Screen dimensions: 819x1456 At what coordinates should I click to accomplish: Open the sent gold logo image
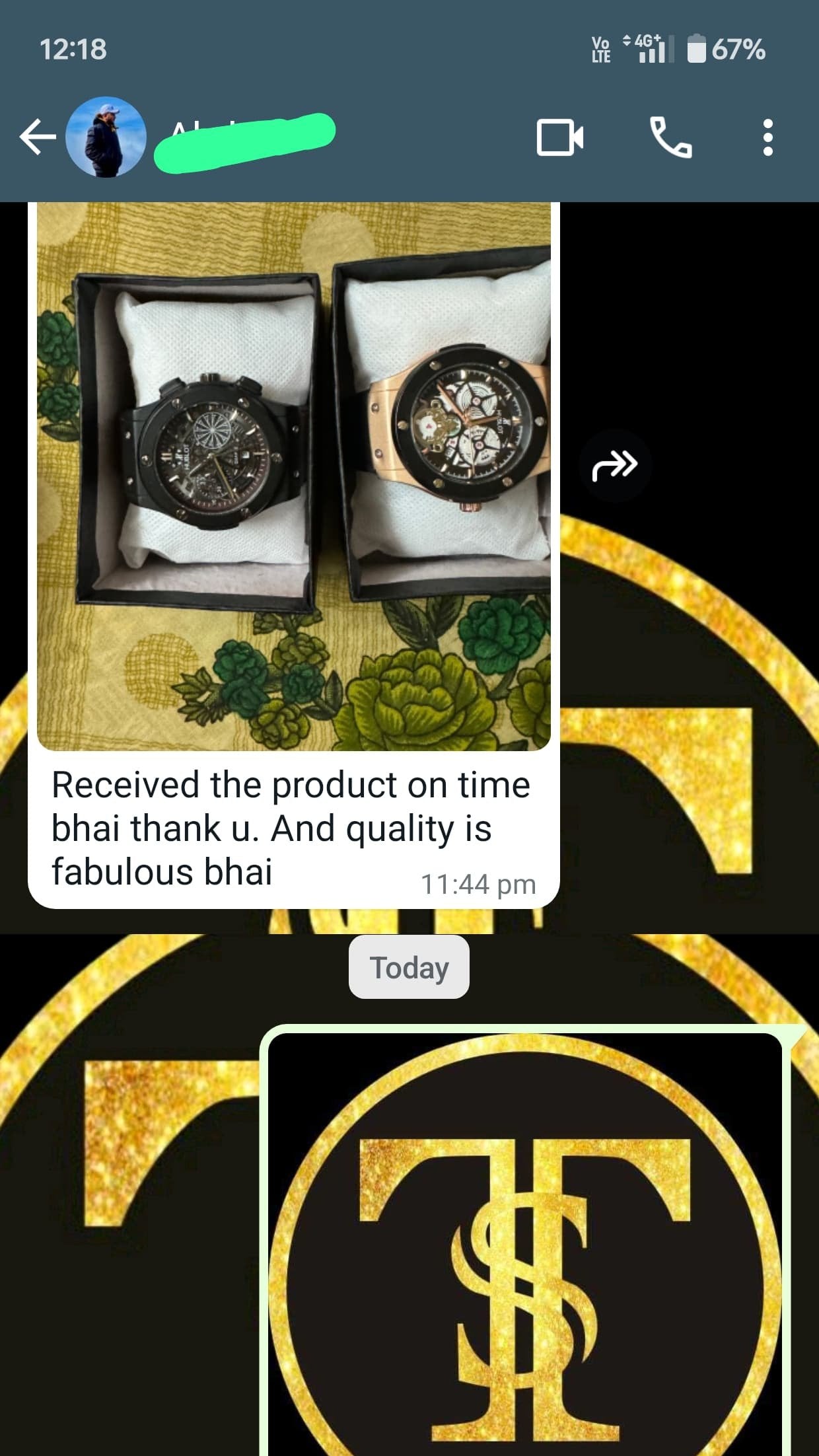click(x=525, y=1242)
